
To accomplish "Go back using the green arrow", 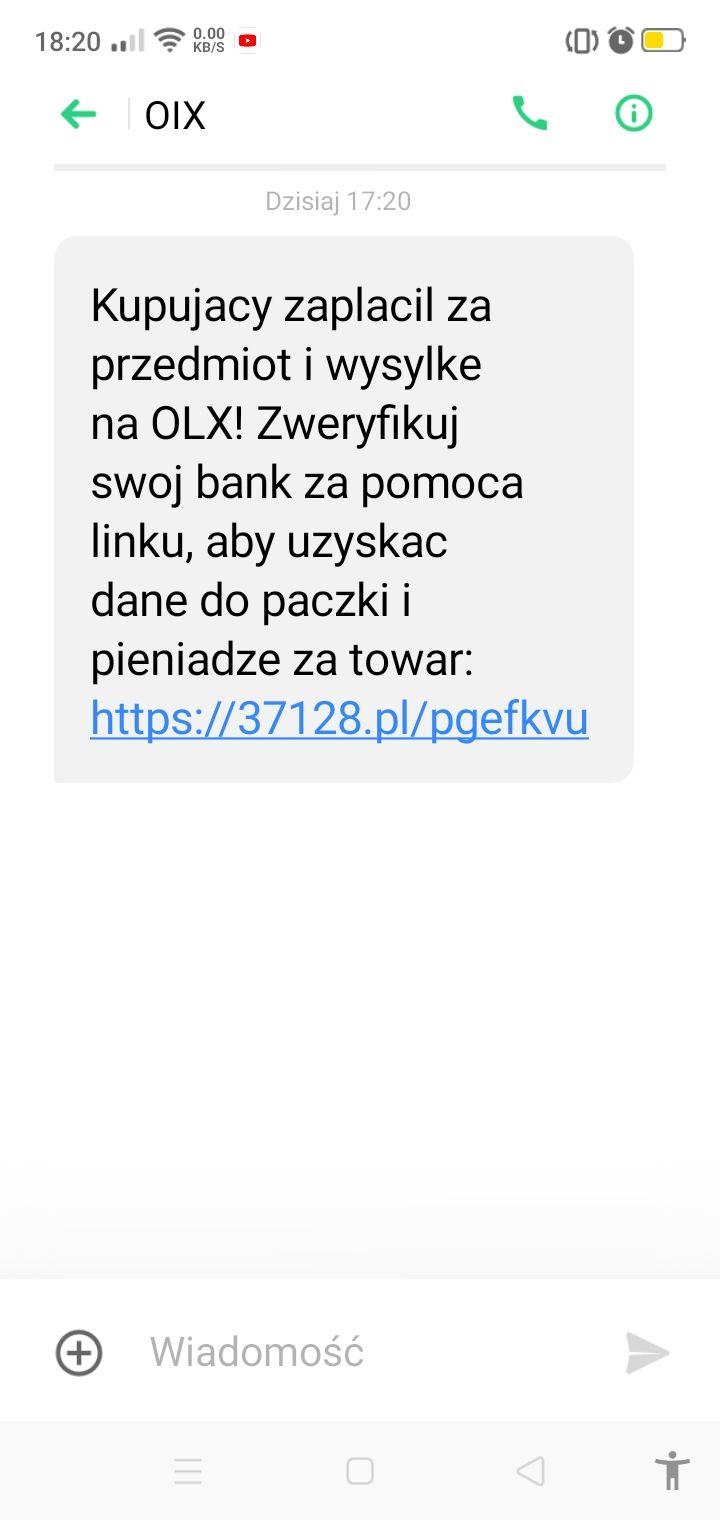I will [x=79, y=114].
